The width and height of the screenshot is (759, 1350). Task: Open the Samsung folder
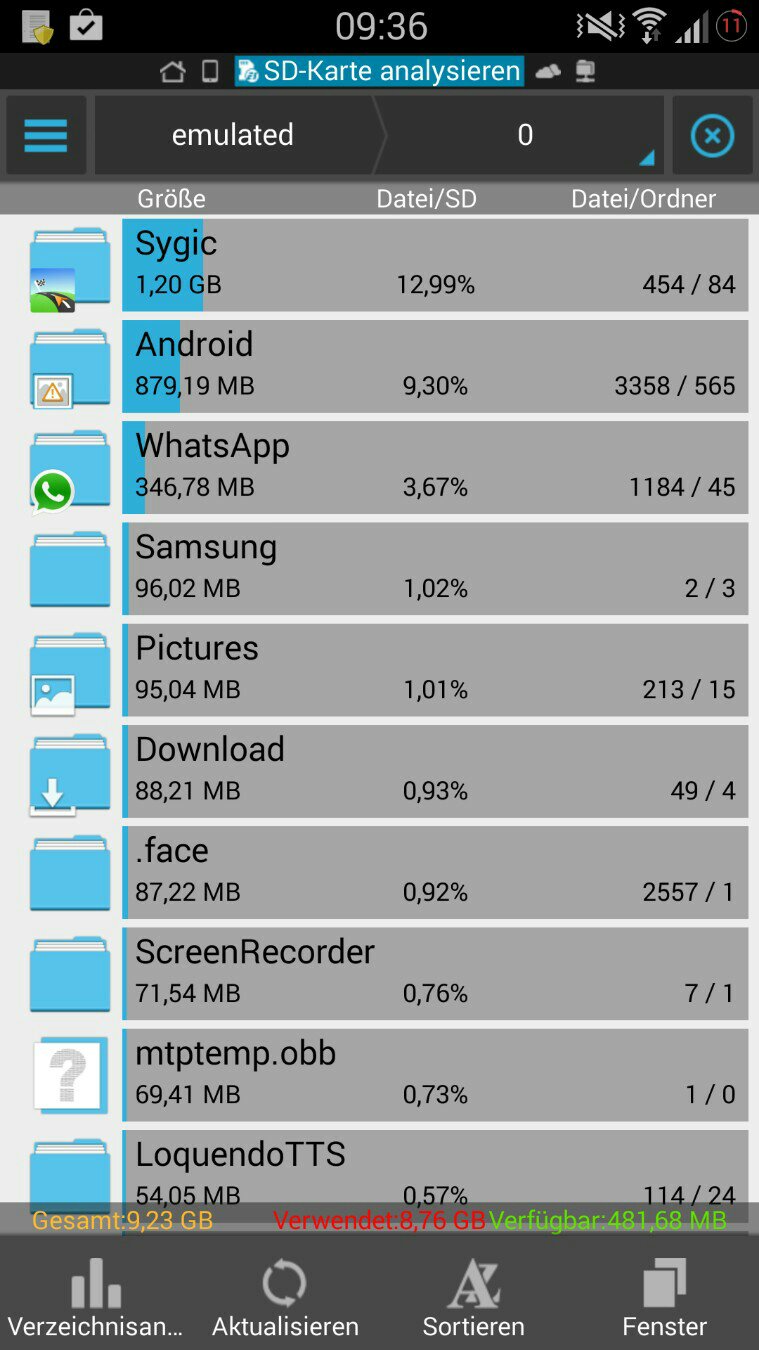[x=434, y=568]
